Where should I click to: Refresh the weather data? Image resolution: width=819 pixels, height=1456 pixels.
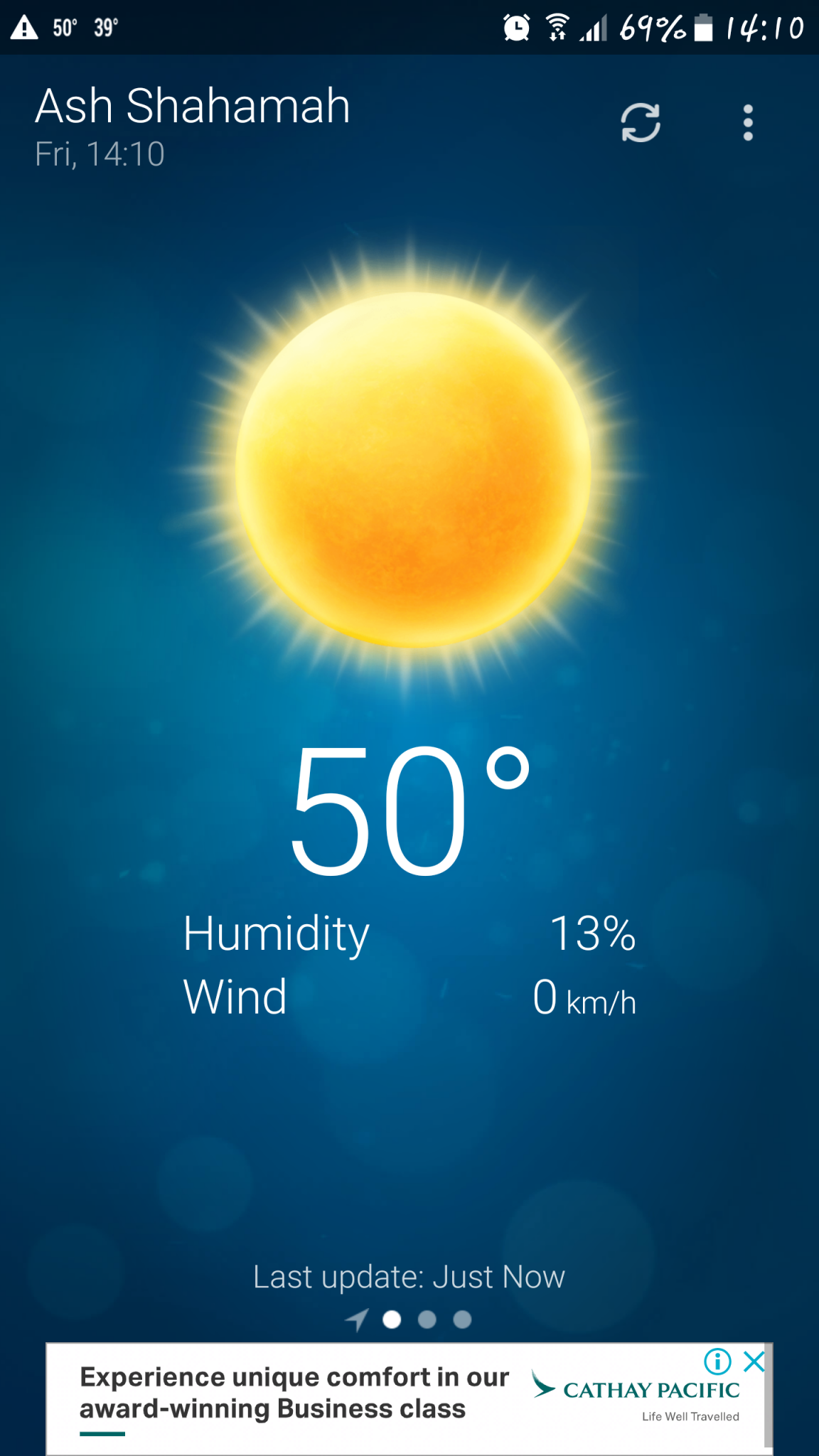(x=641, y=123)
